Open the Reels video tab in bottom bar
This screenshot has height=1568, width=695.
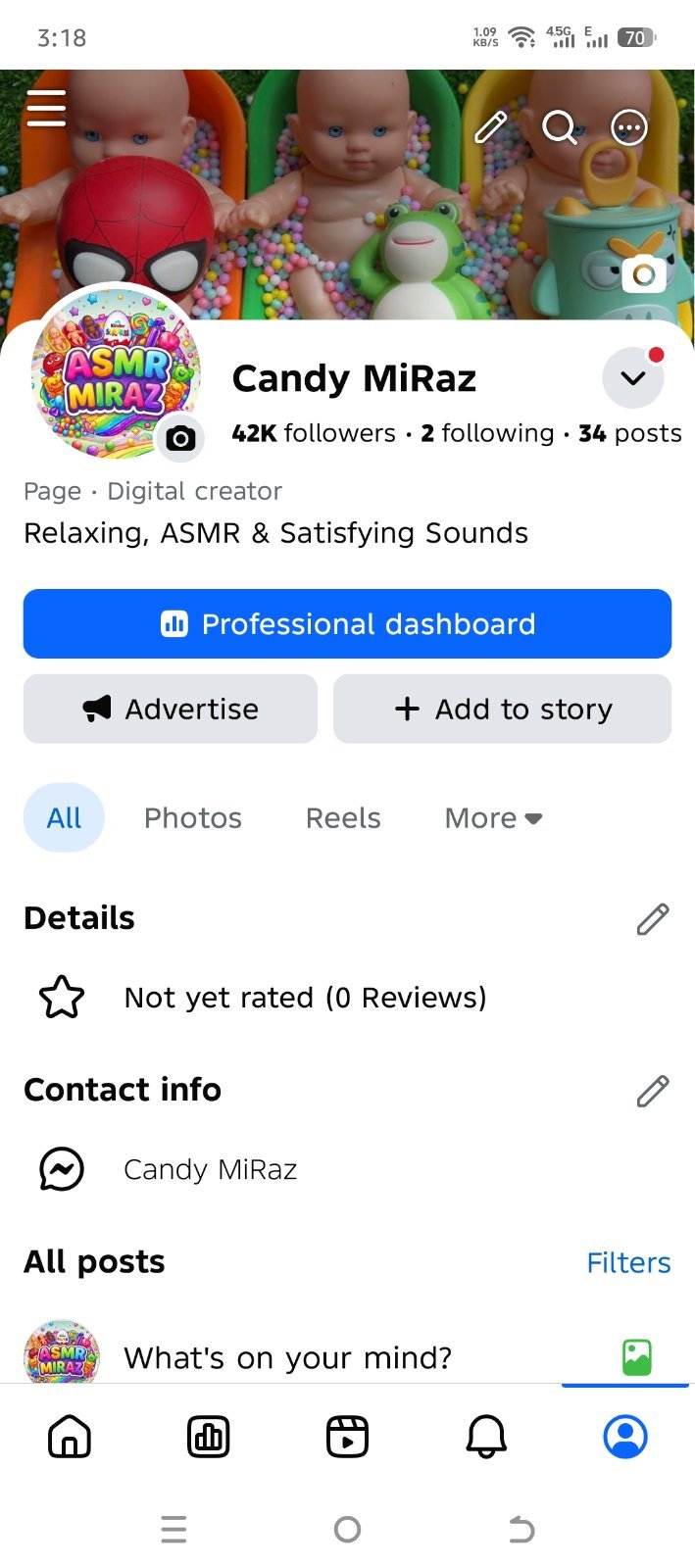pos(347,1437)
